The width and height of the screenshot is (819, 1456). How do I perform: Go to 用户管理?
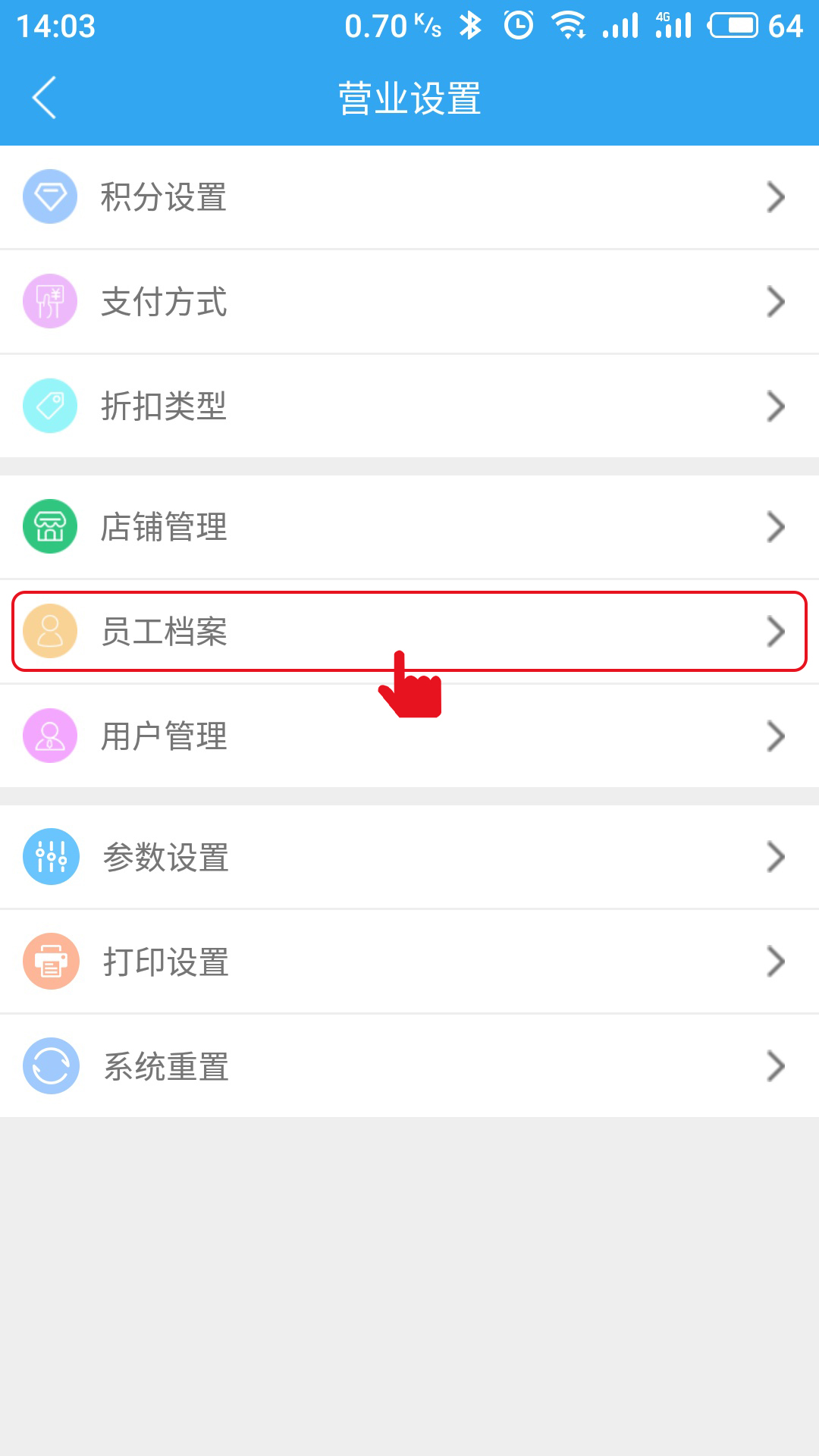[409, 736]
